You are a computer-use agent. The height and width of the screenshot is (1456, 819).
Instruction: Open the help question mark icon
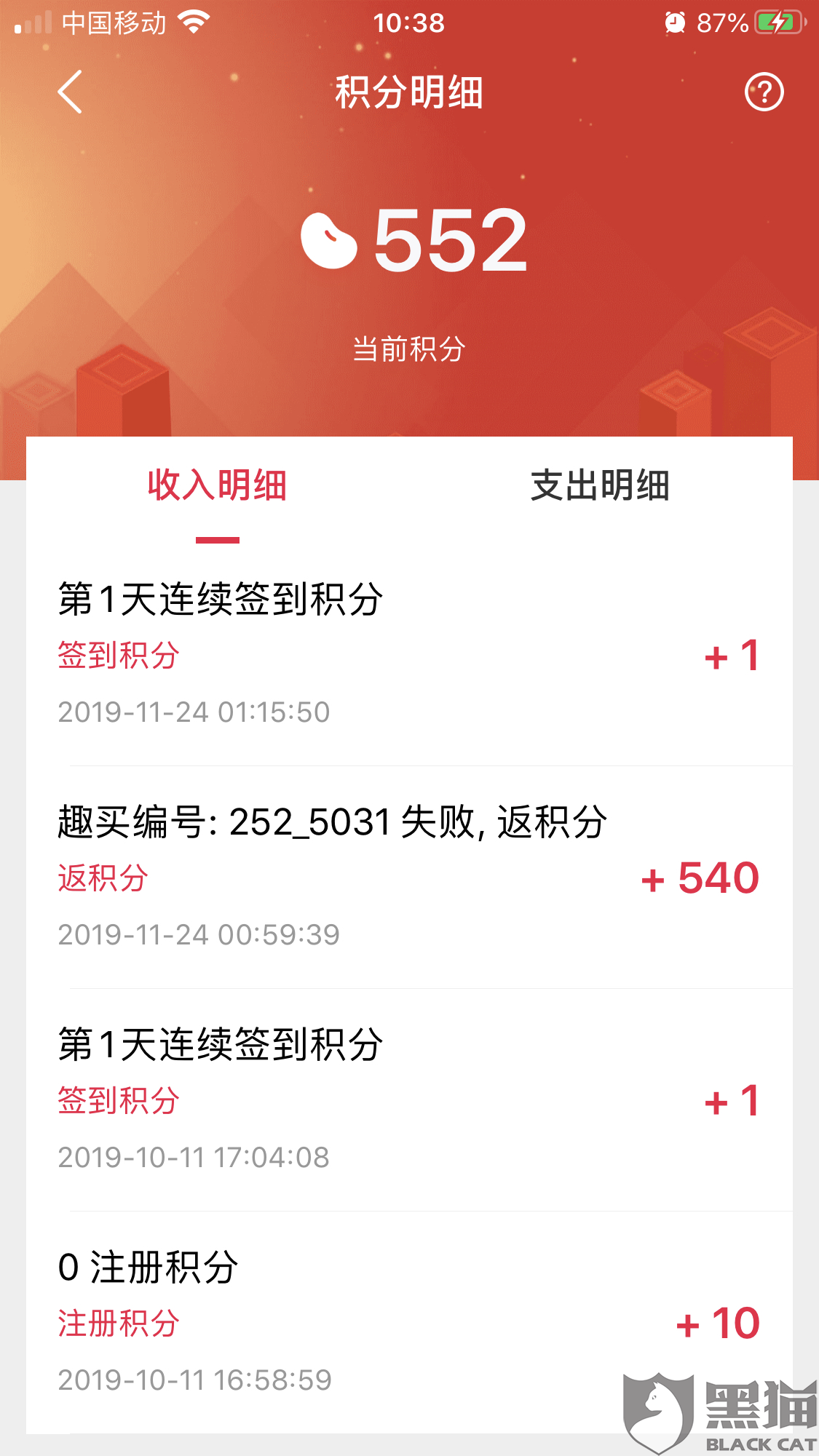click(x=764, y=92)
